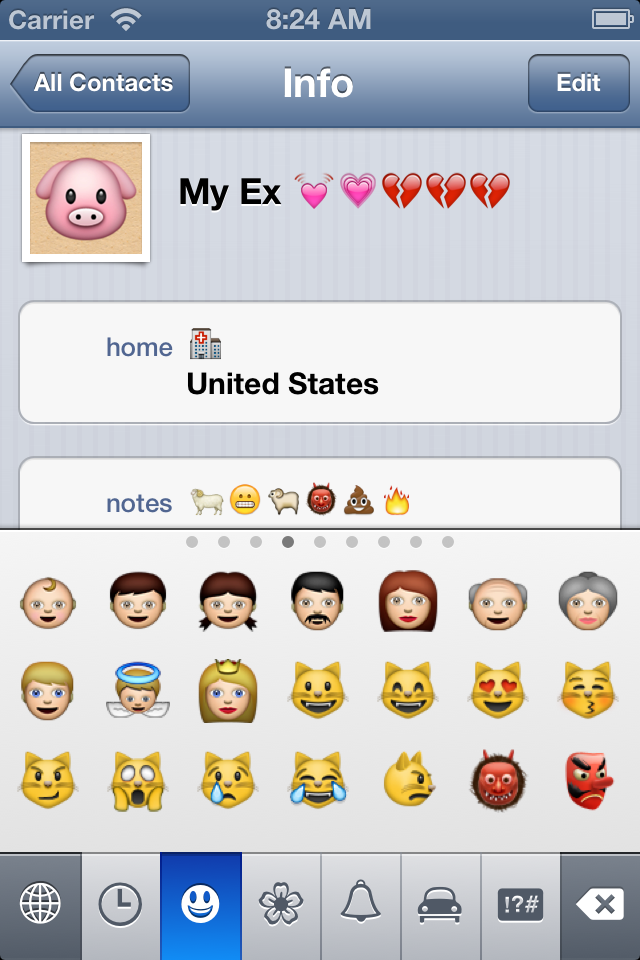Tap the Edit button
Screen dimensions: 640x960
(x=578, y=83)
